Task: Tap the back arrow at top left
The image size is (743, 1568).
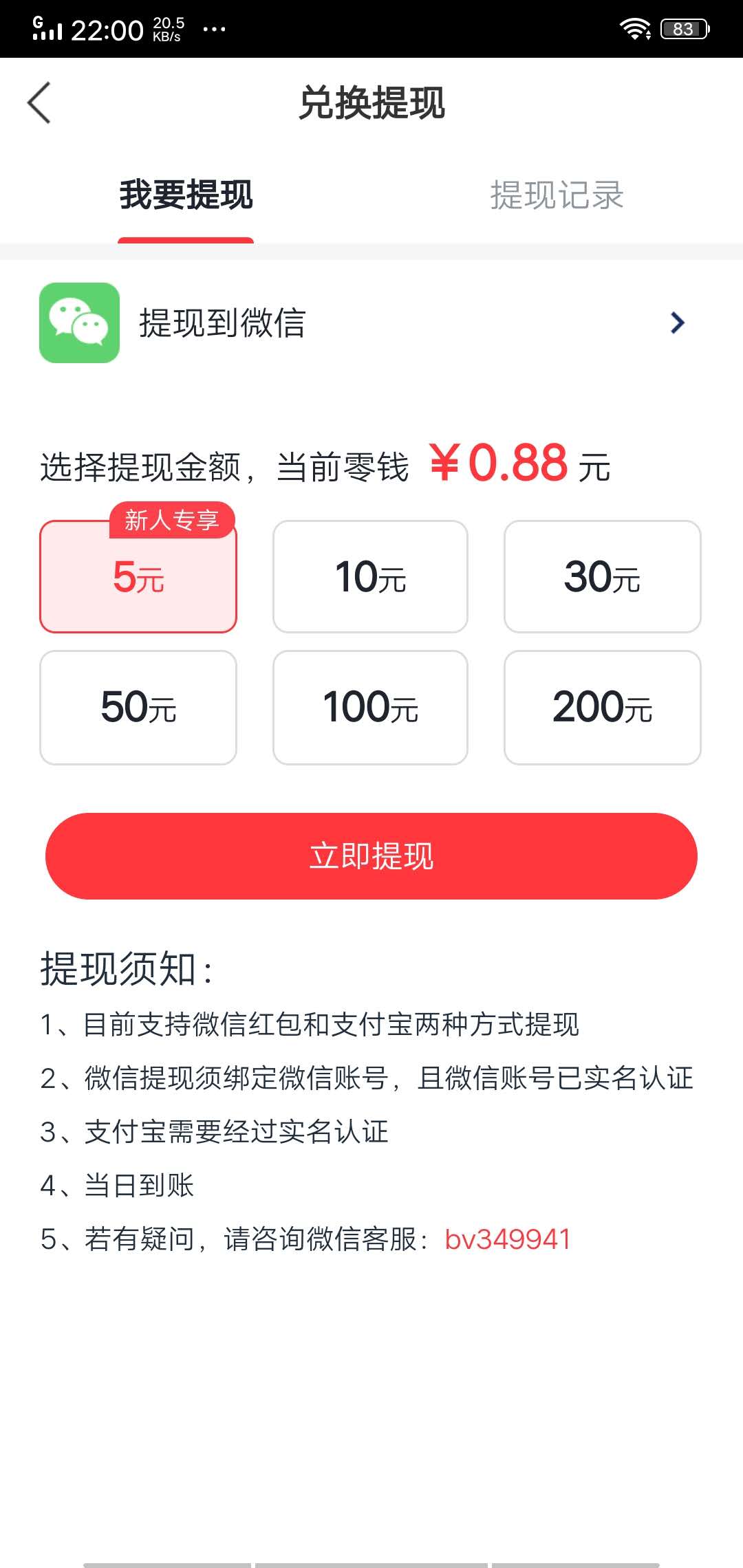Action: click(39, 102)
